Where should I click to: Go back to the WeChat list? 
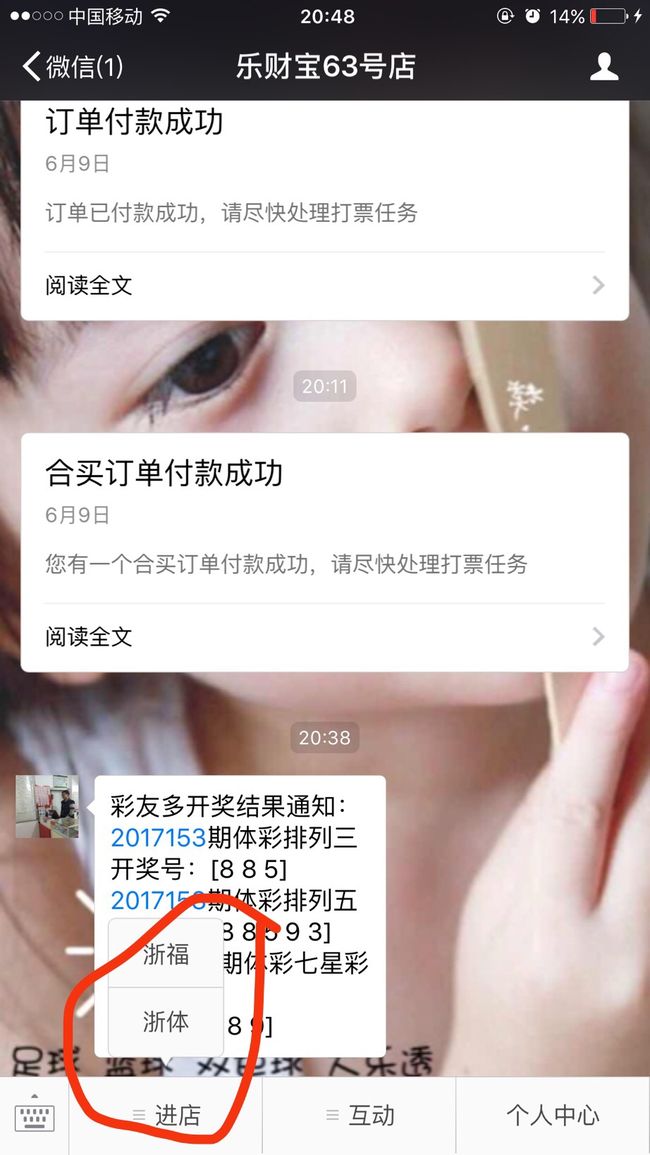(x=72, y=67)
